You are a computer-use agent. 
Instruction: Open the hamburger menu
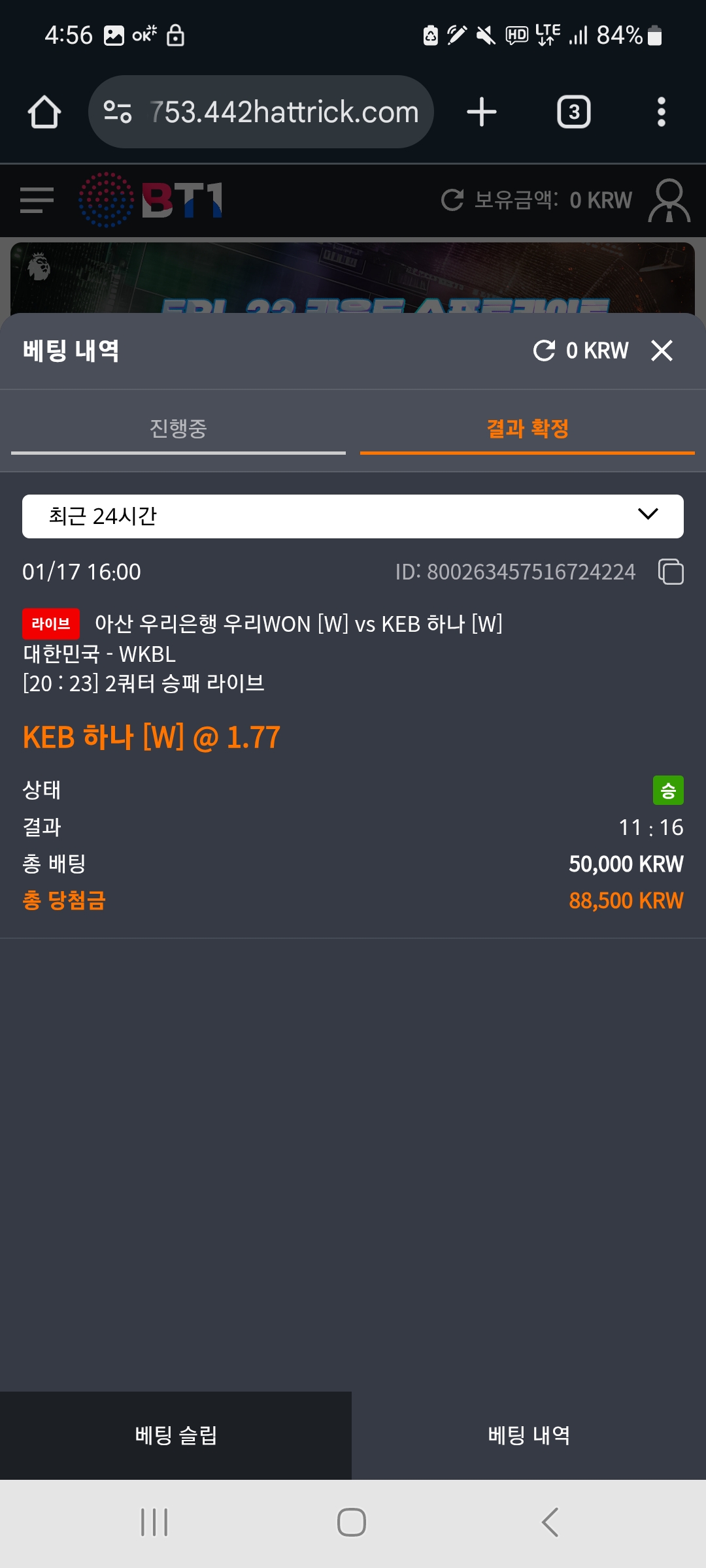(x=37, y=200)
